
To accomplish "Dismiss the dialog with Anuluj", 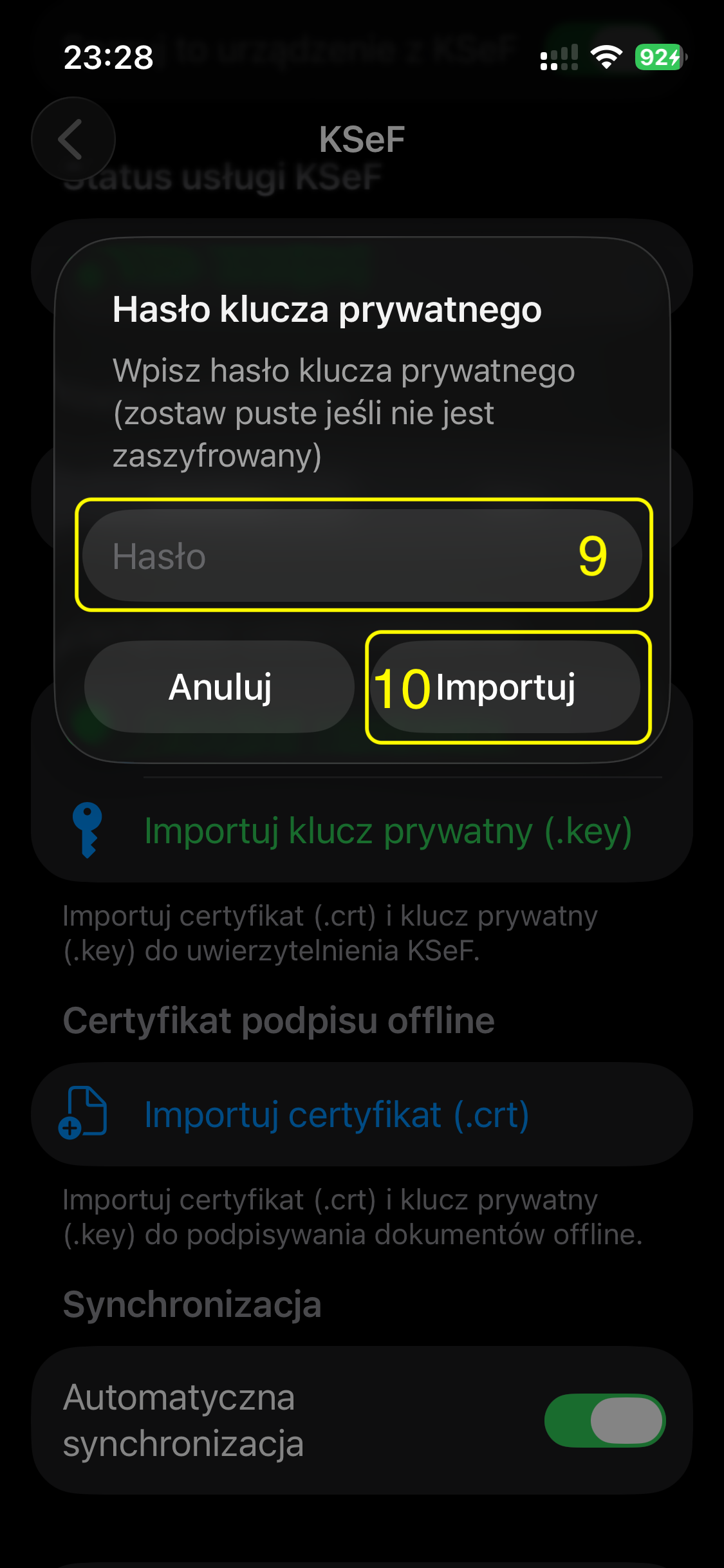I will [219, 687].
